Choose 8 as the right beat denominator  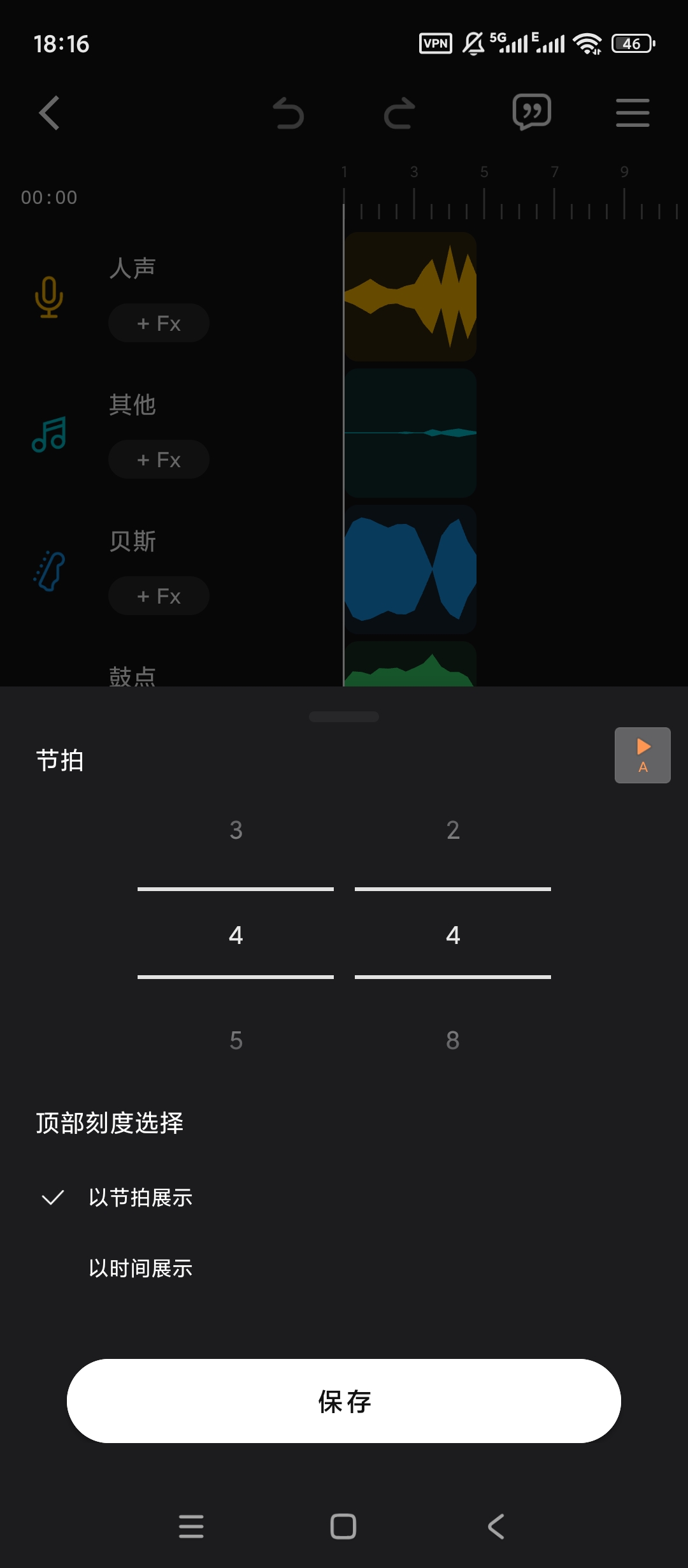point(452,1040)
